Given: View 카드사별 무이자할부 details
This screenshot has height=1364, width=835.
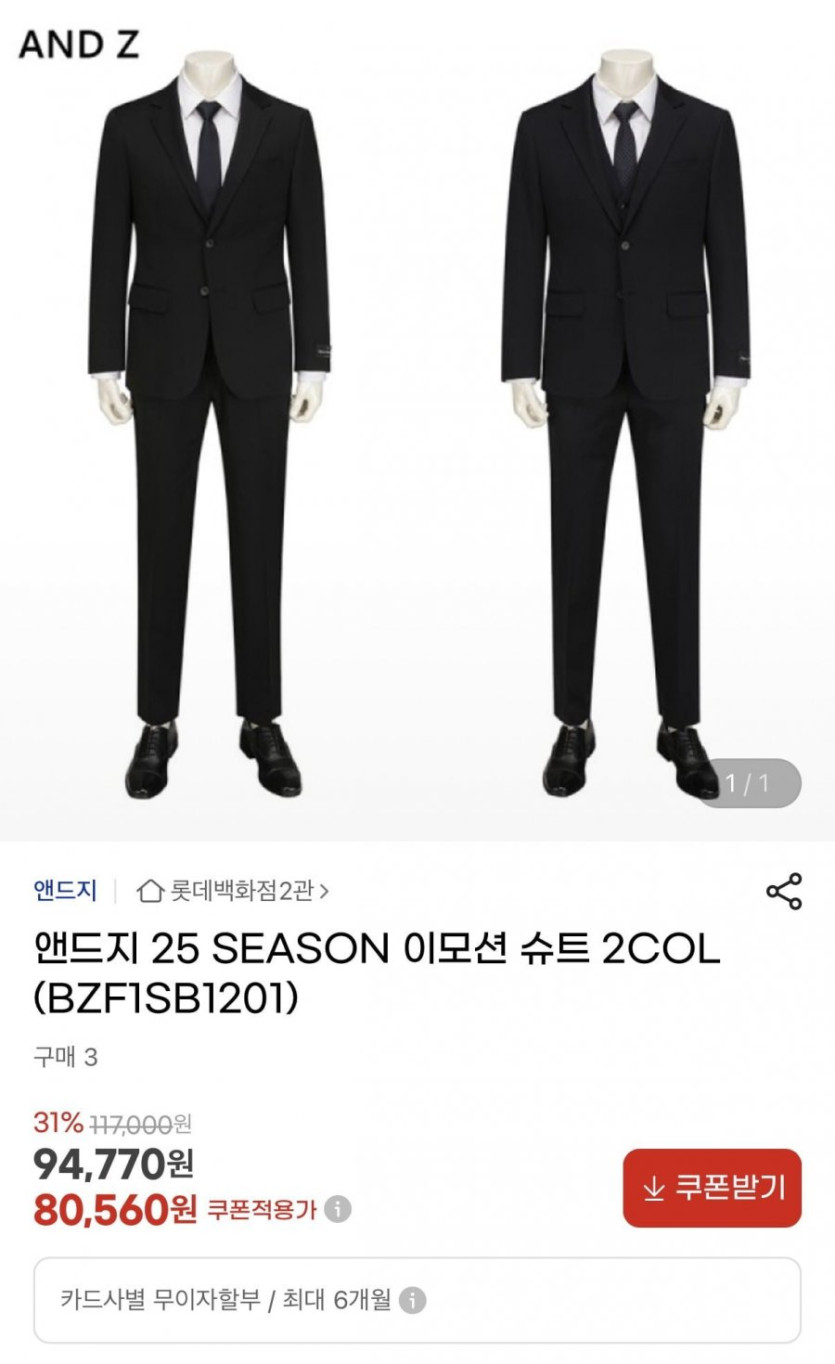Looking at the screenshot, I should tap(412, 1300).
